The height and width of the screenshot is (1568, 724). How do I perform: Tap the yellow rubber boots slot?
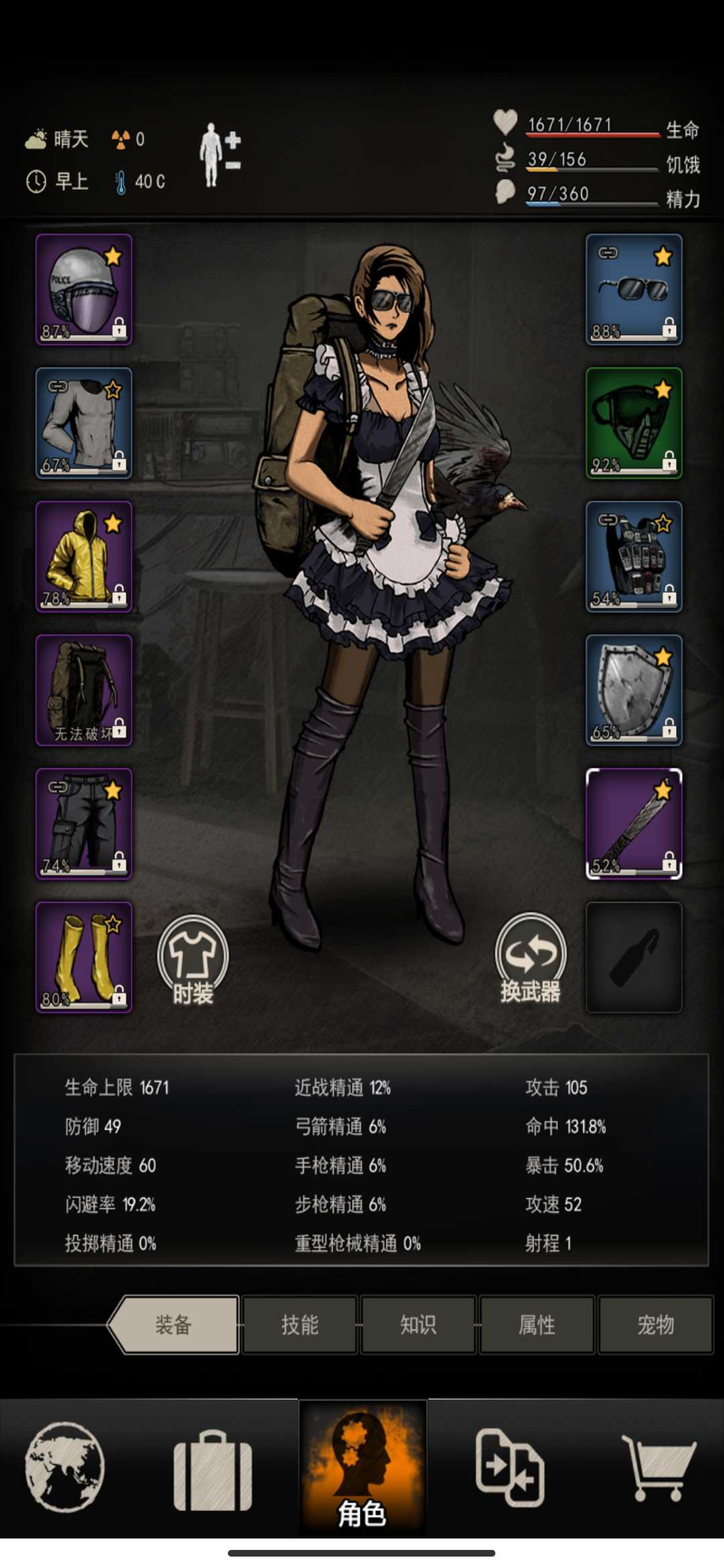pos(84,956)
